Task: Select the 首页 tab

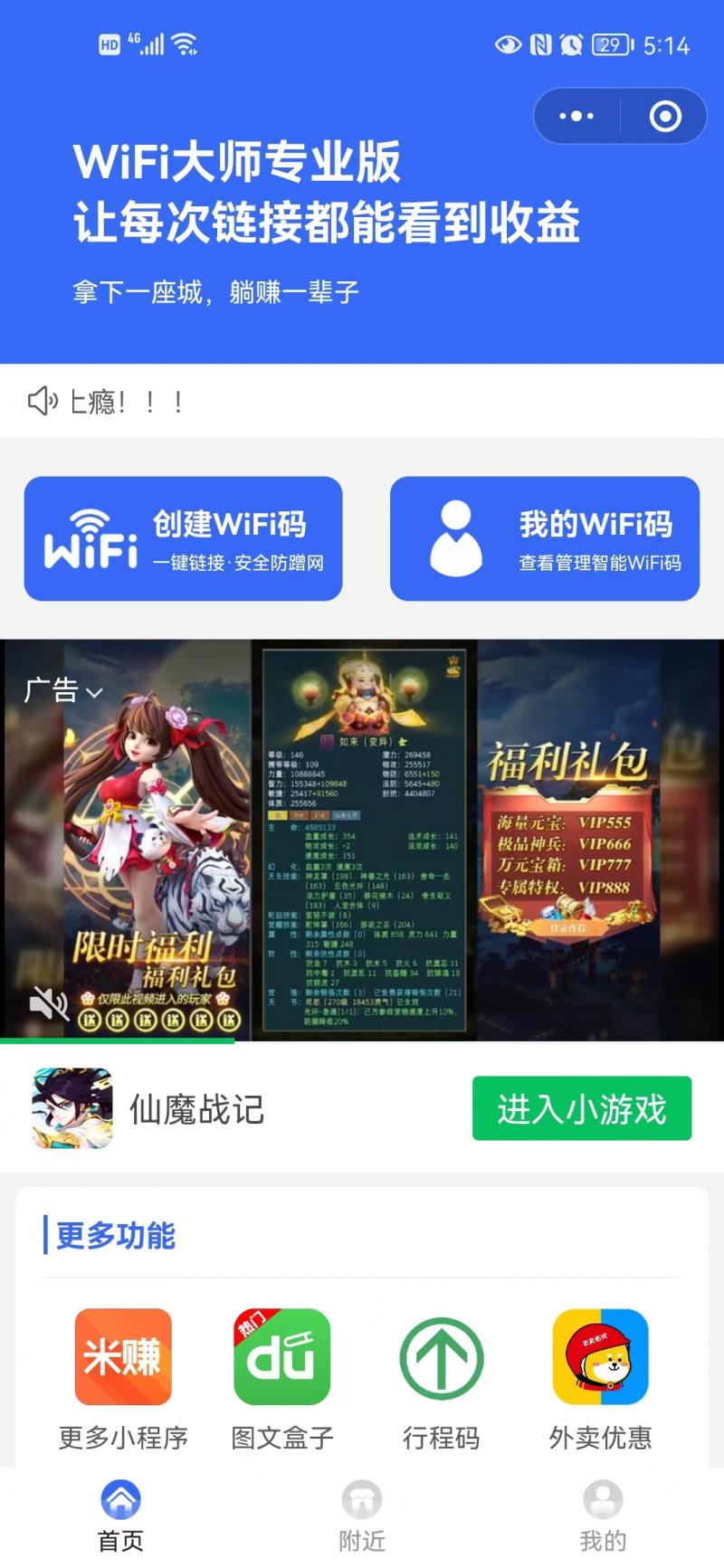Action: [120, 1515]
